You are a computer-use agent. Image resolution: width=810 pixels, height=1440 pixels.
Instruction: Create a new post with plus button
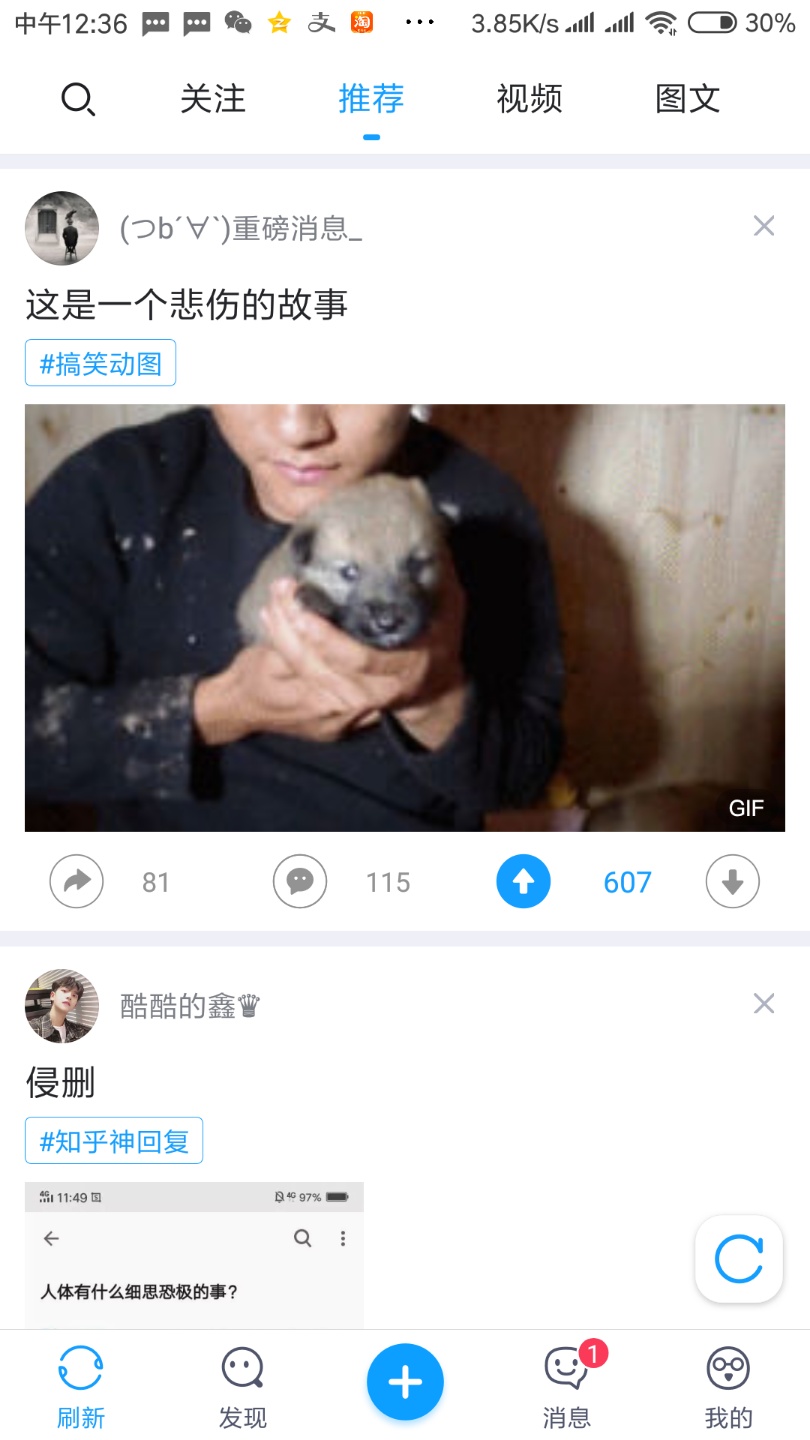tap(404, 1382)
